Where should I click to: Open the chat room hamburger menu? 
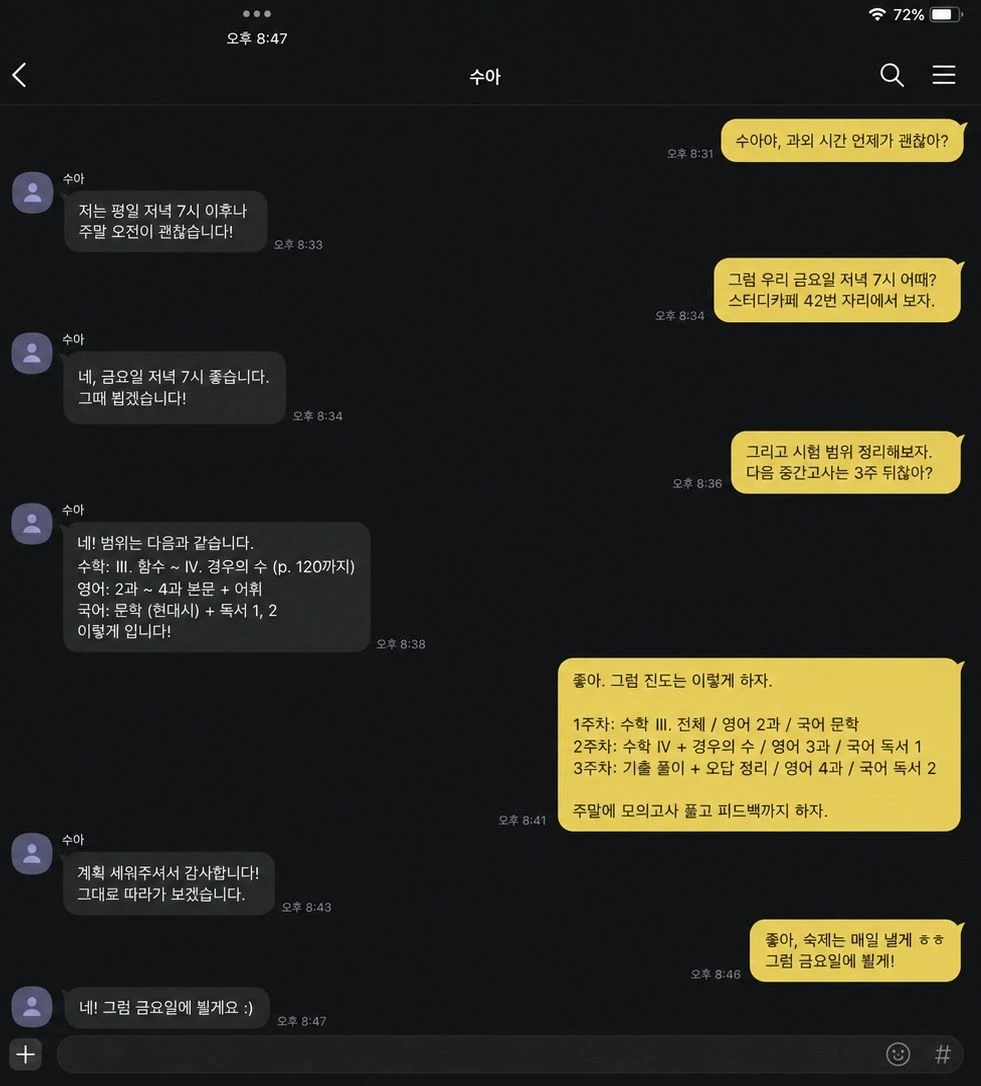[x=944, y=75]
